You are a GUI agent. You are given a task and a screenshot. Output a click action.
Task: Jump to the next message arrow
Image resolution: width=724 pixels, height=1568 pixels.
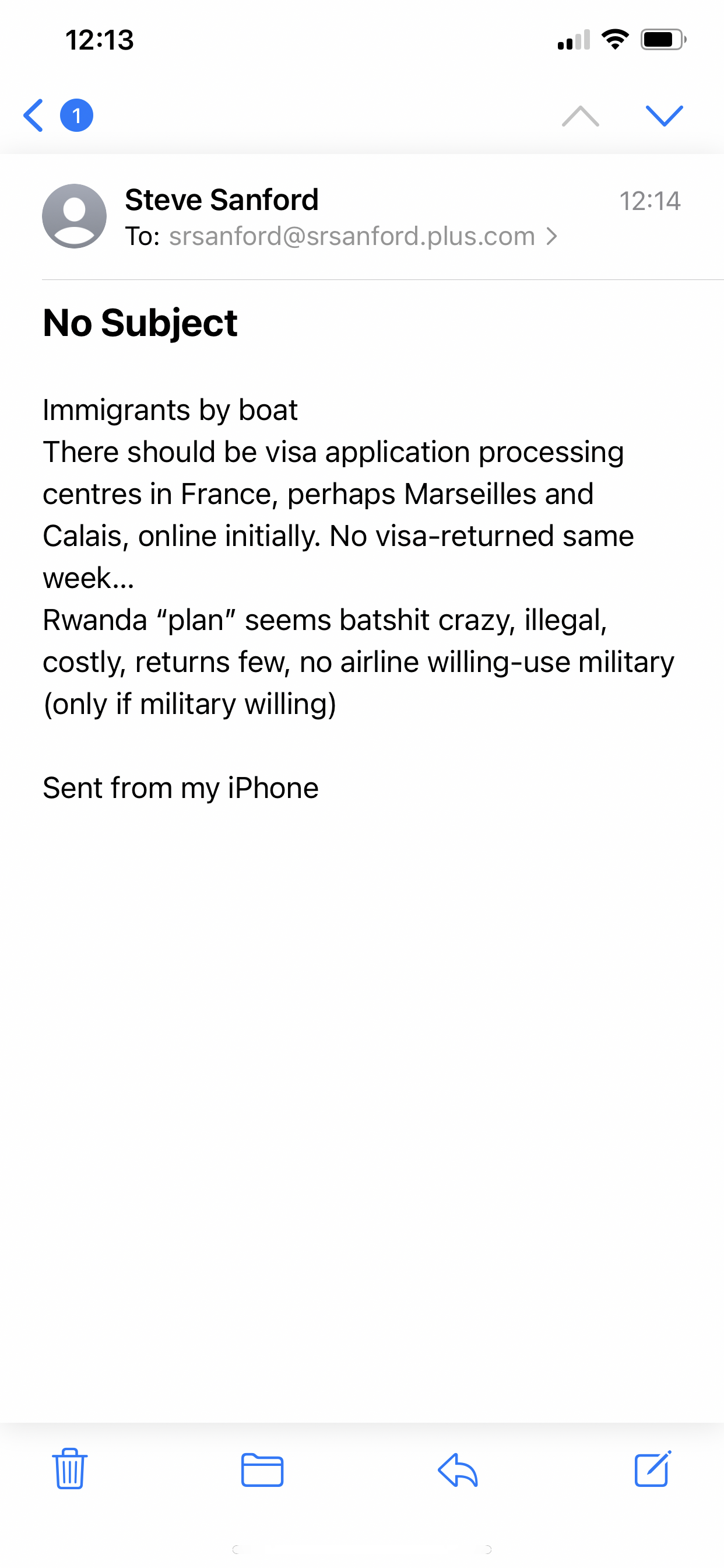(664, 115)
